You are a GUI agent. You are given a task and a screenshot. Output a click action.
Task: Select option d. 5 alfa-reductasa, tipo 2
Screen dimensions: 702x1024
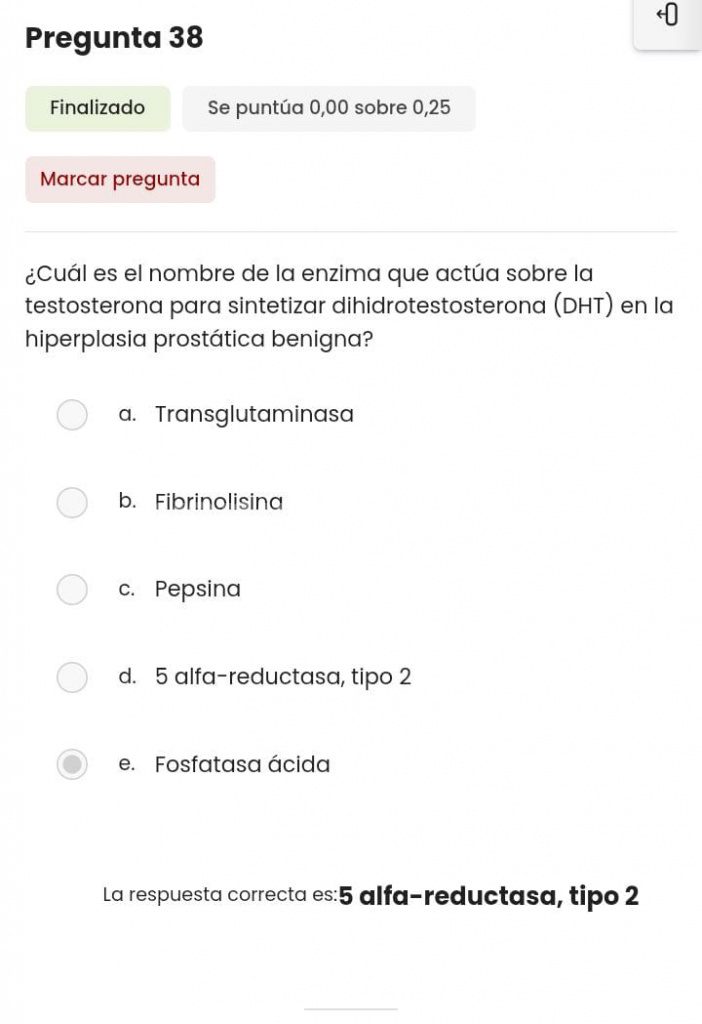[x=72, y=678]
